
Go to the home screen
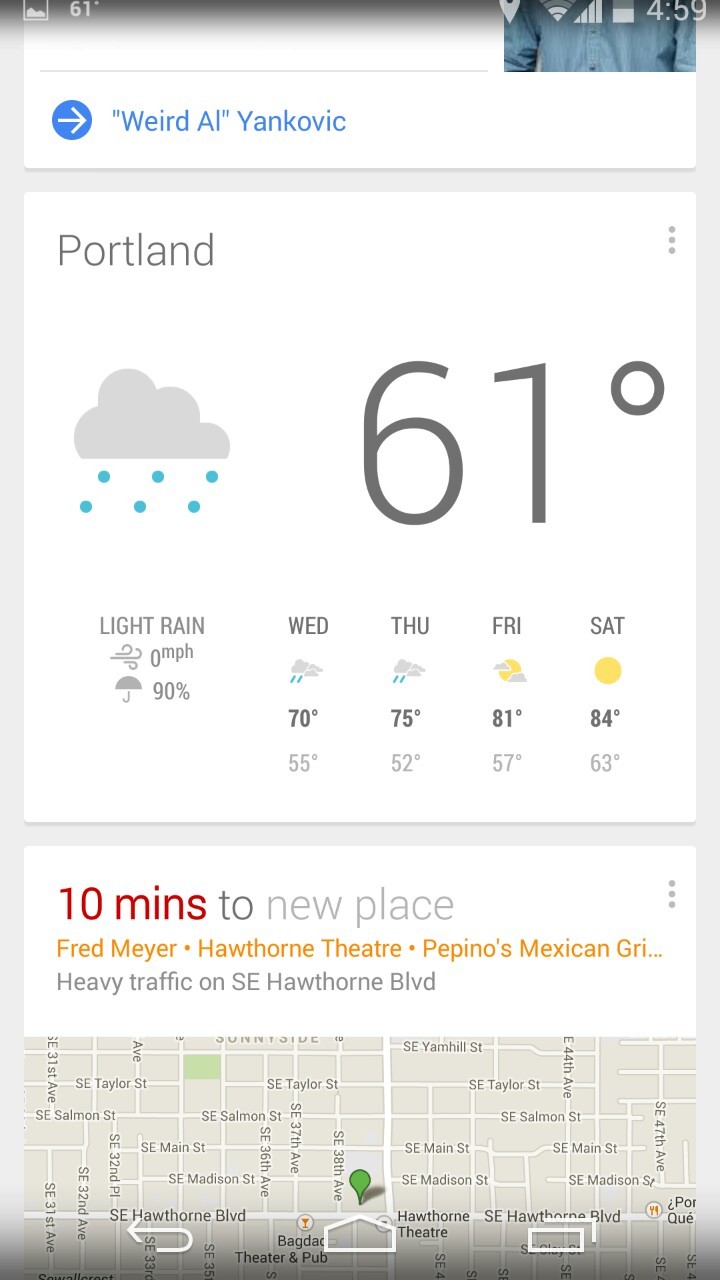click(x=360, y=1236)
